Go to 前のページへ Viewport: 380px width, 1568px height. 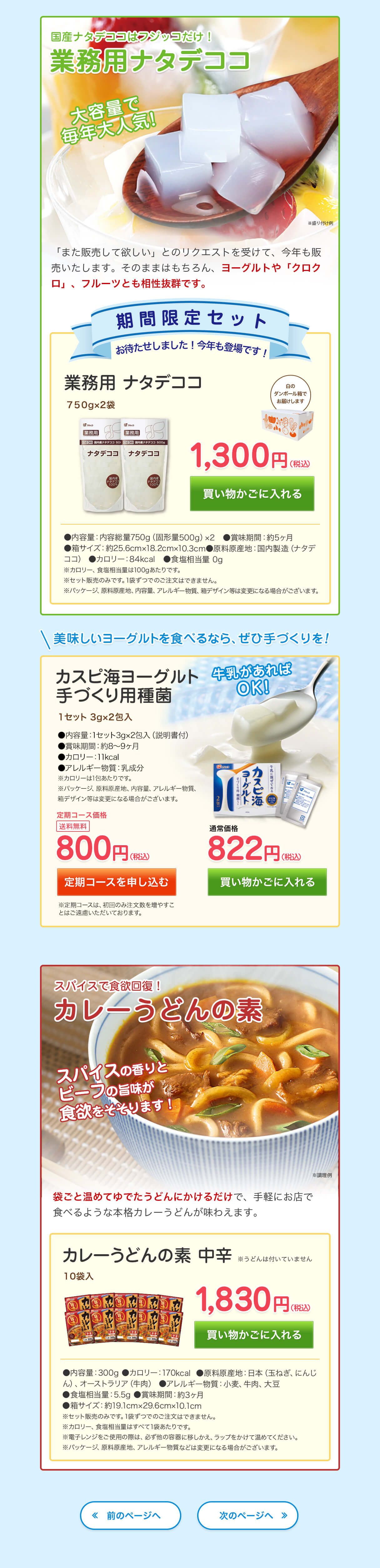point(130,1515)
